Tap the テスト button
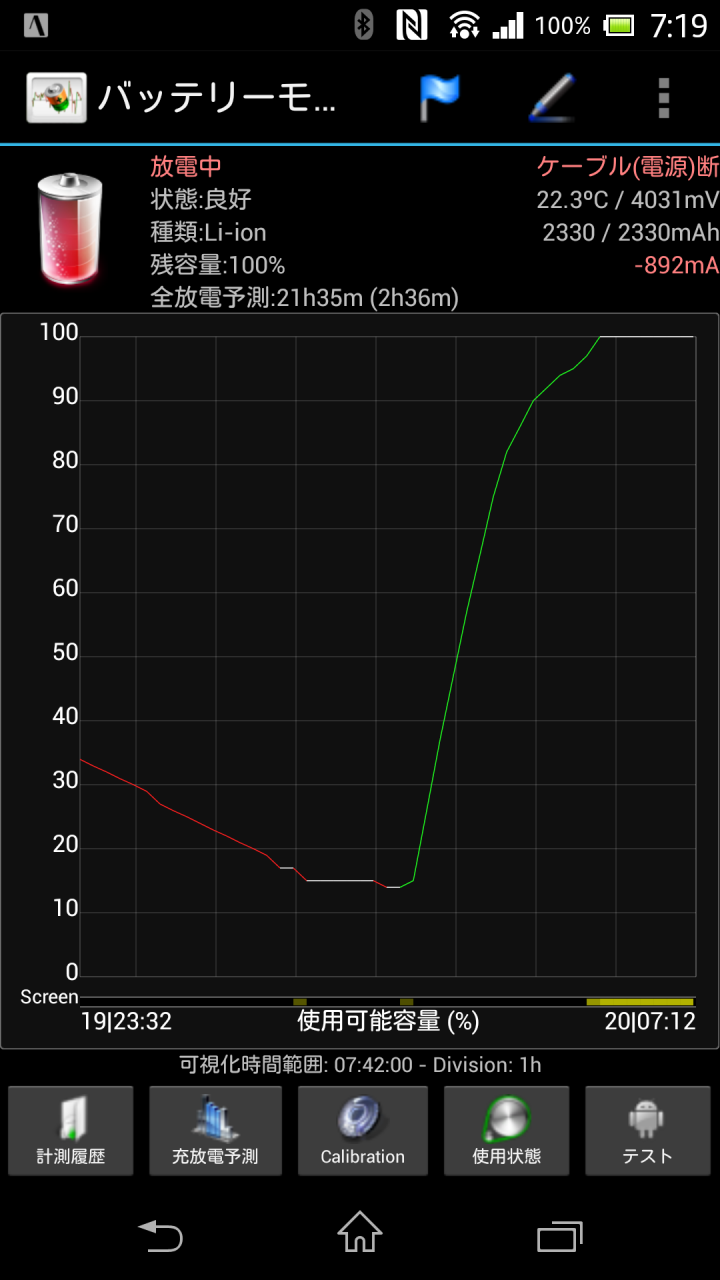Screen dimensions: 720x1280 pyautogui.click(x=648, y=1131)
